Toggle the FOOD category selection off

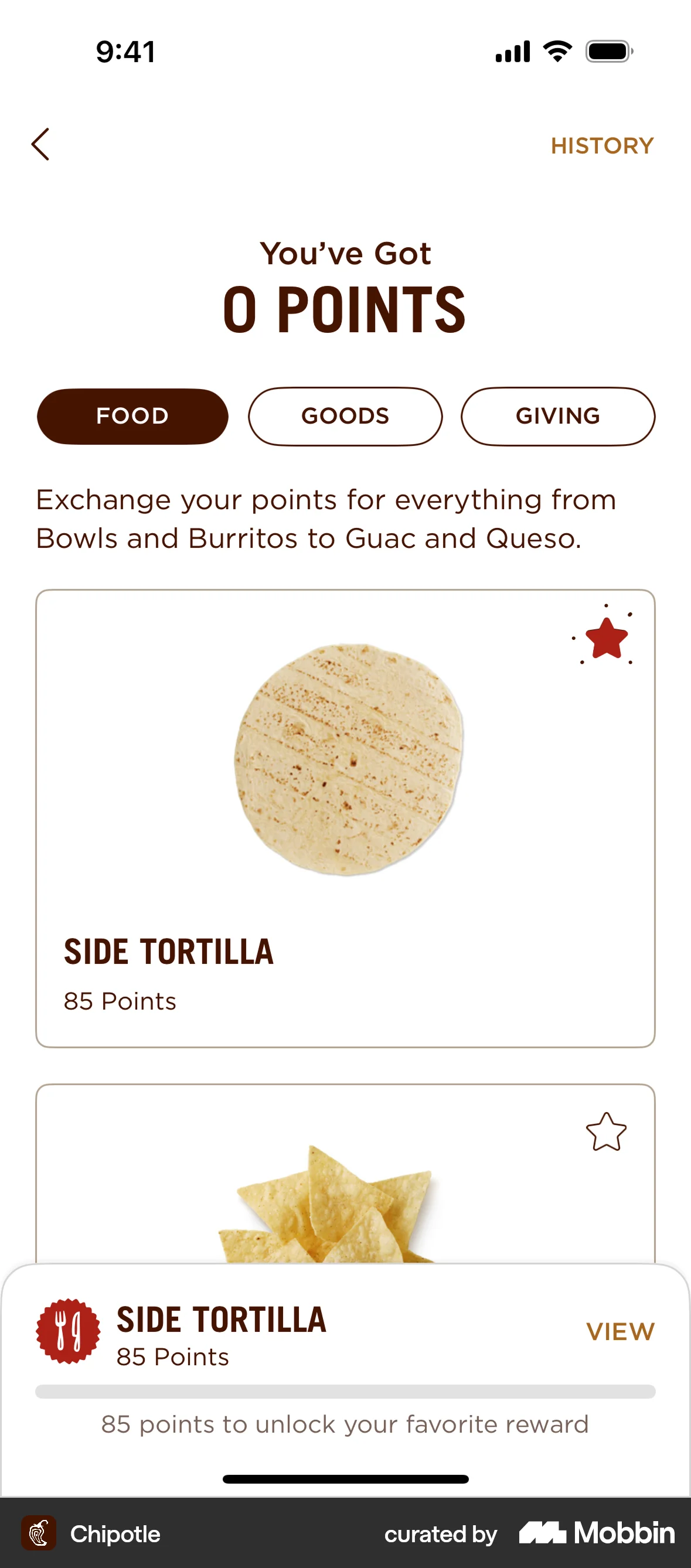click(132, 416)
